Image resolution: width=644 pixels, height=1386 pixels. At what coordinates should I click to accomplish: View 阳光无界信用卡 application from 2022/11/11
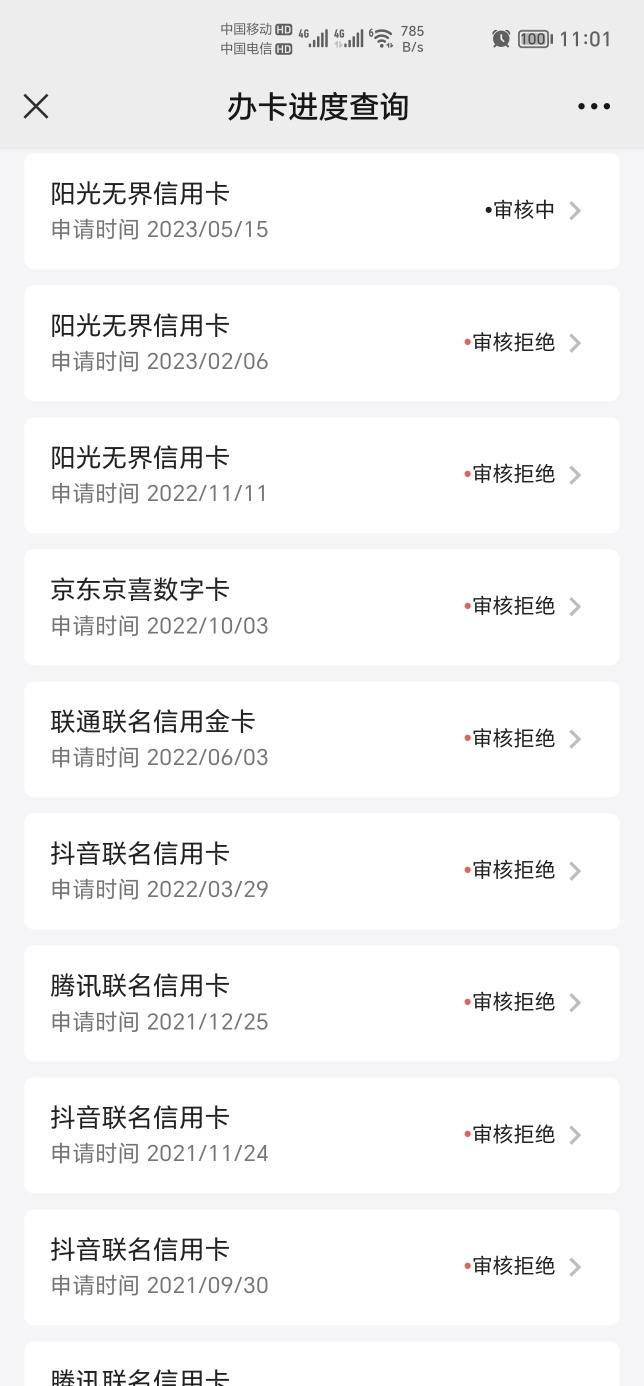tap(322, 475)
